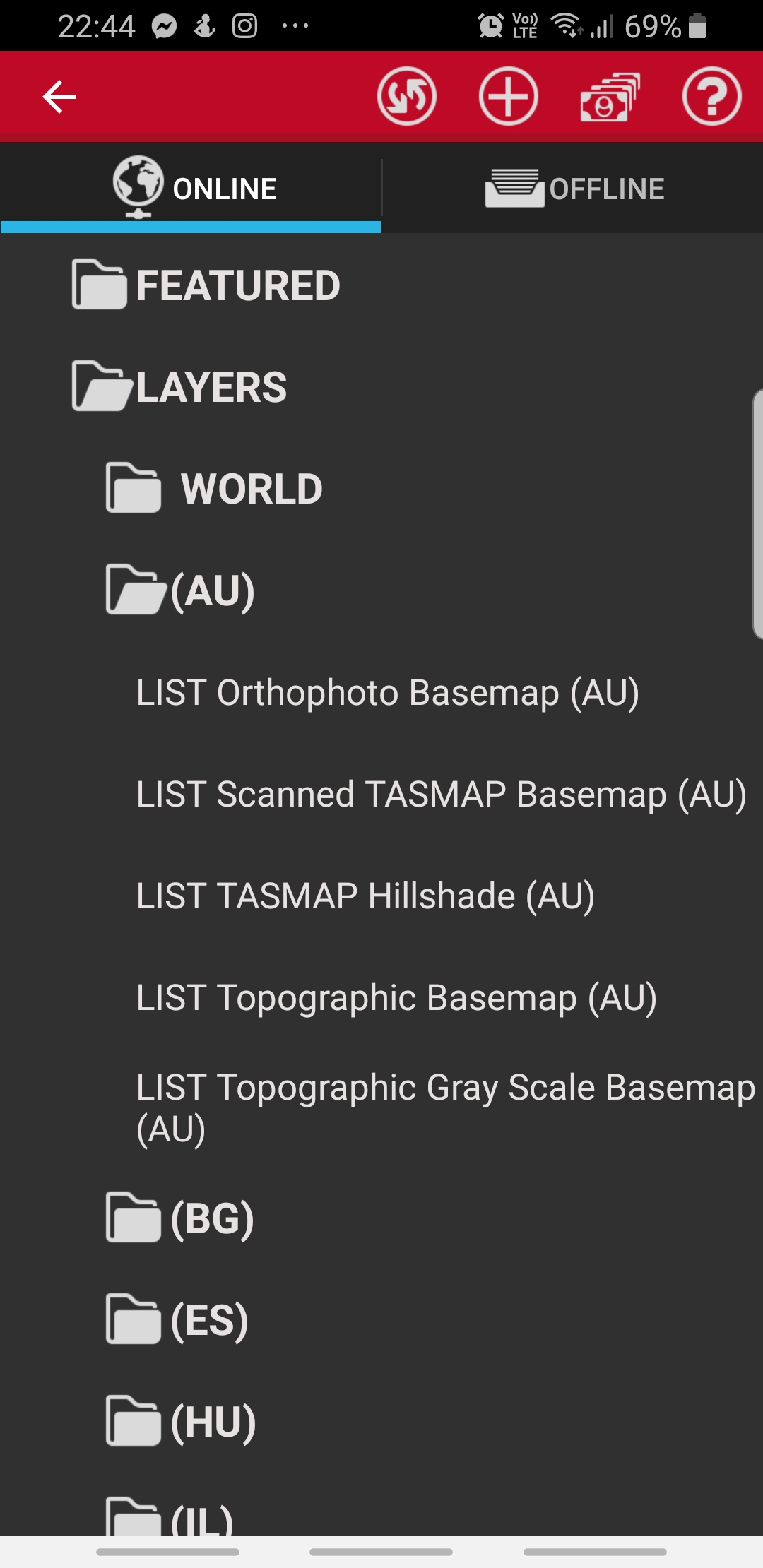Add a new map with plus icon
This screenshot has width=763, height=1568.
(x=509, y=96)
